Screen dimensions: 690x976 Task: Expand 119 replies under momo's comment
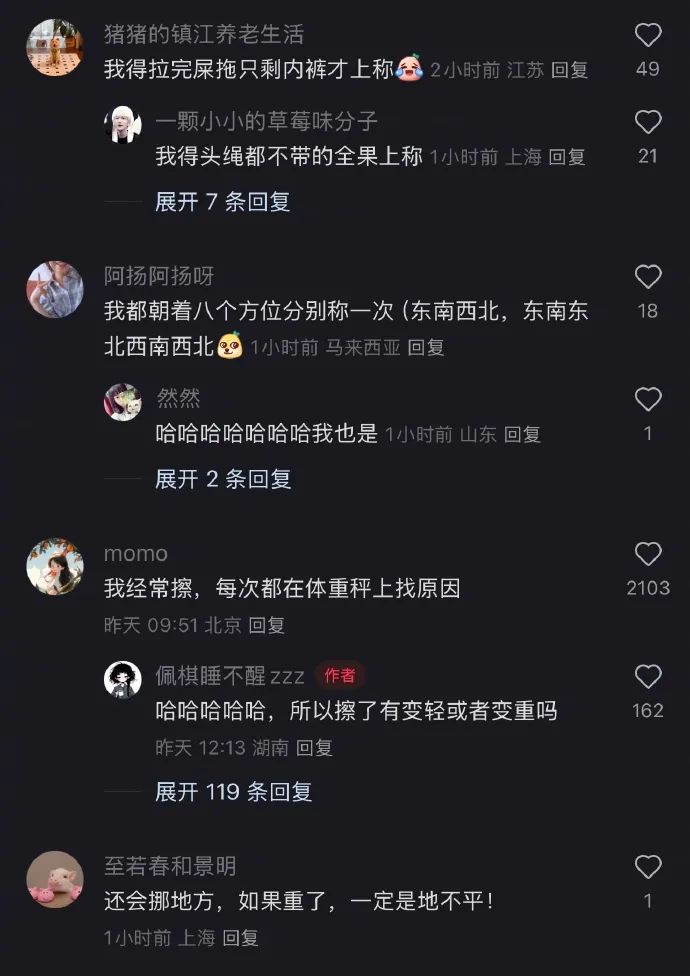pos(233,792)
